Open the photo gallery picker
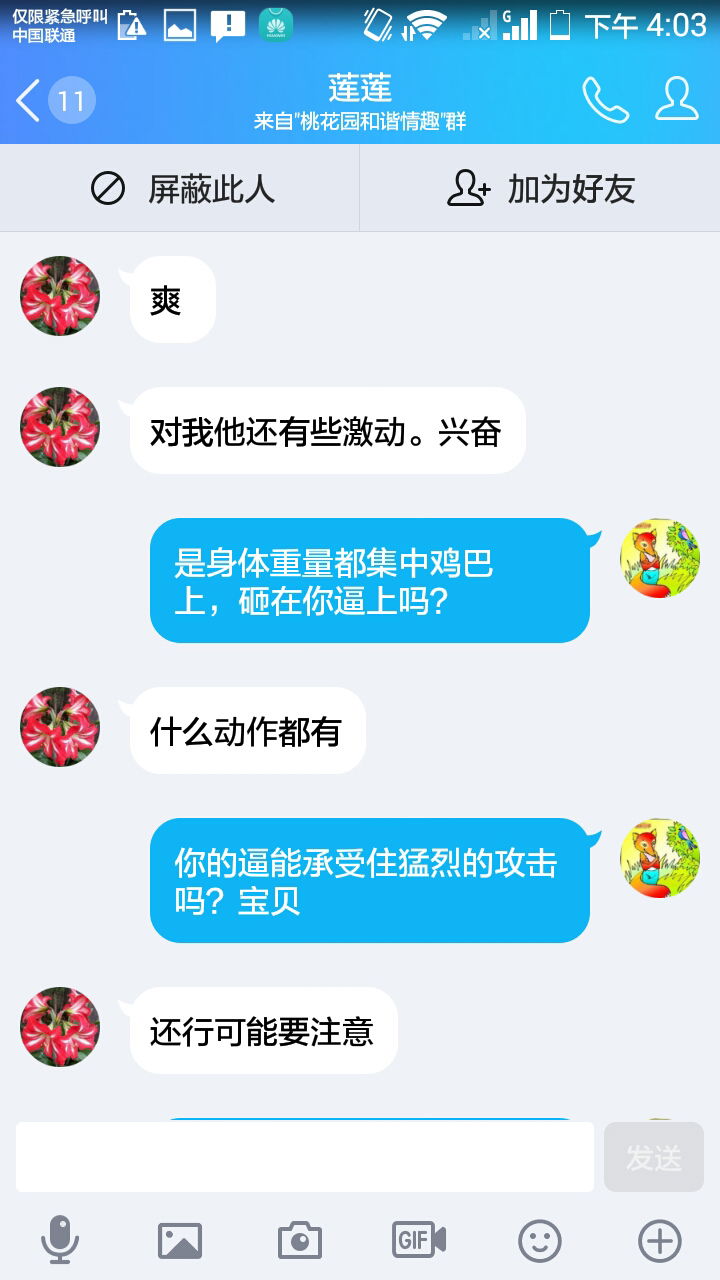 pyautogui.click(x=180, y=1241)
